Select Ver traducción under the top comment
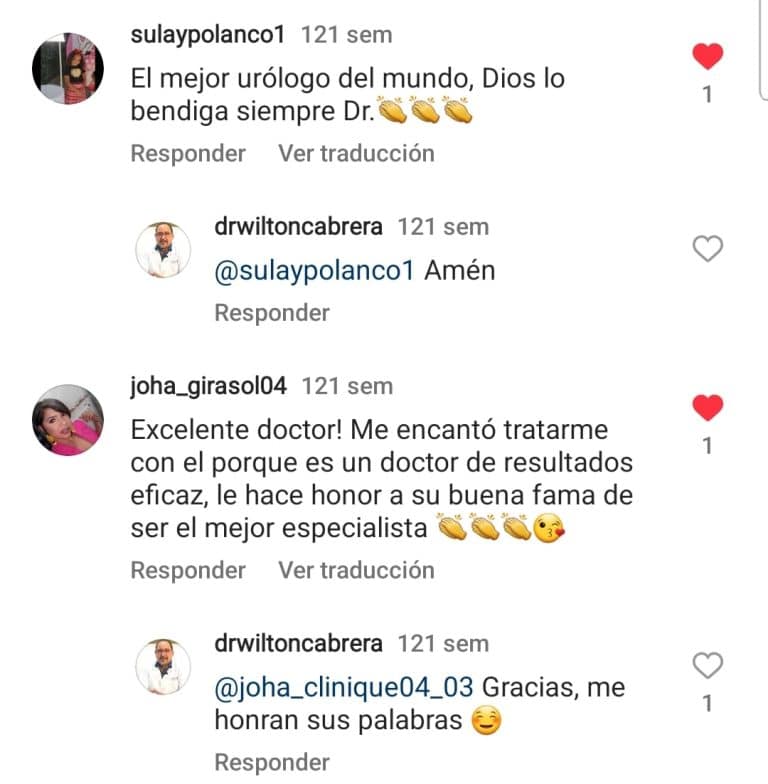 point(355,153)
